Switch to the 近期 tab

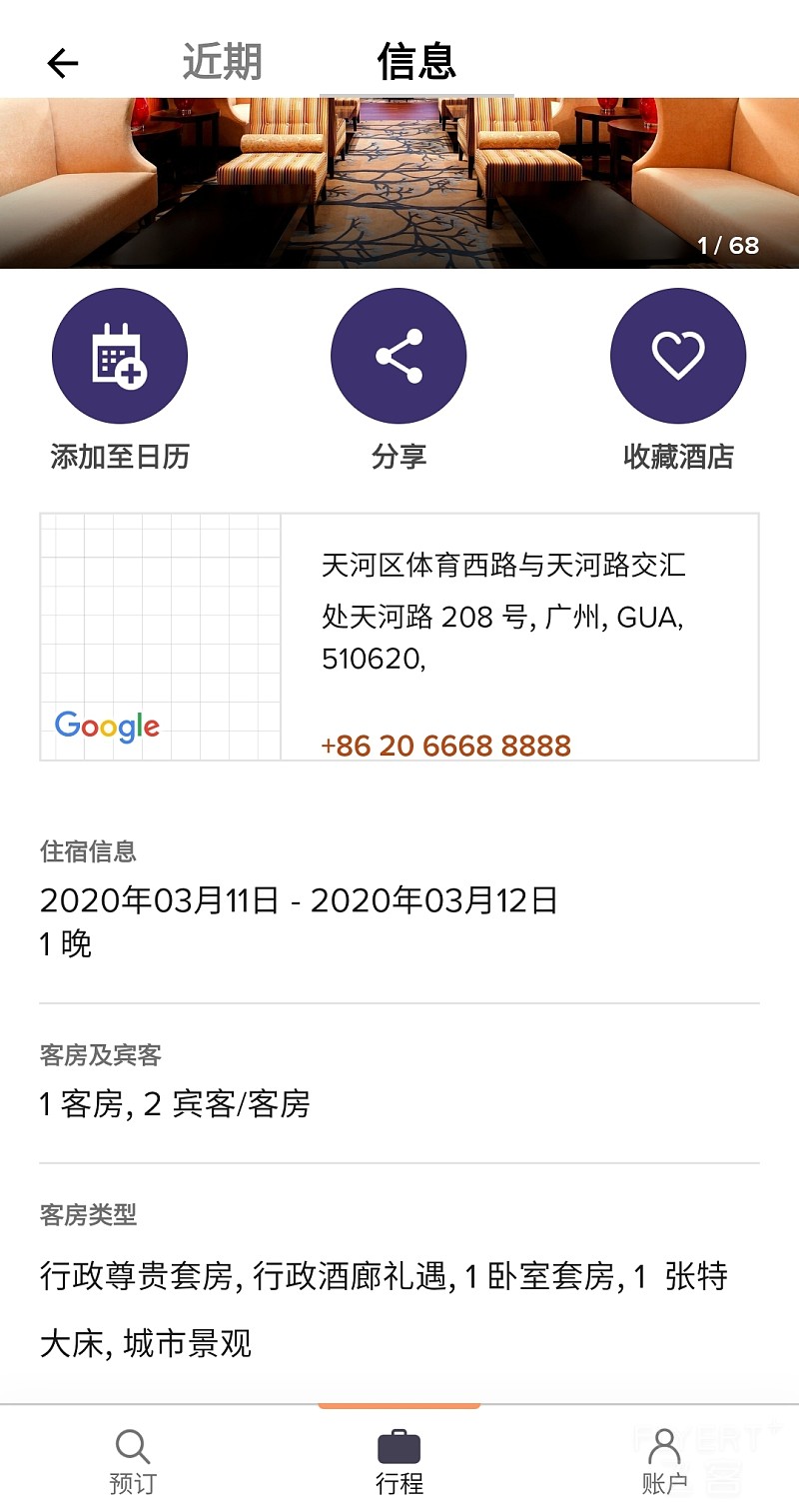tap(222, 62)
